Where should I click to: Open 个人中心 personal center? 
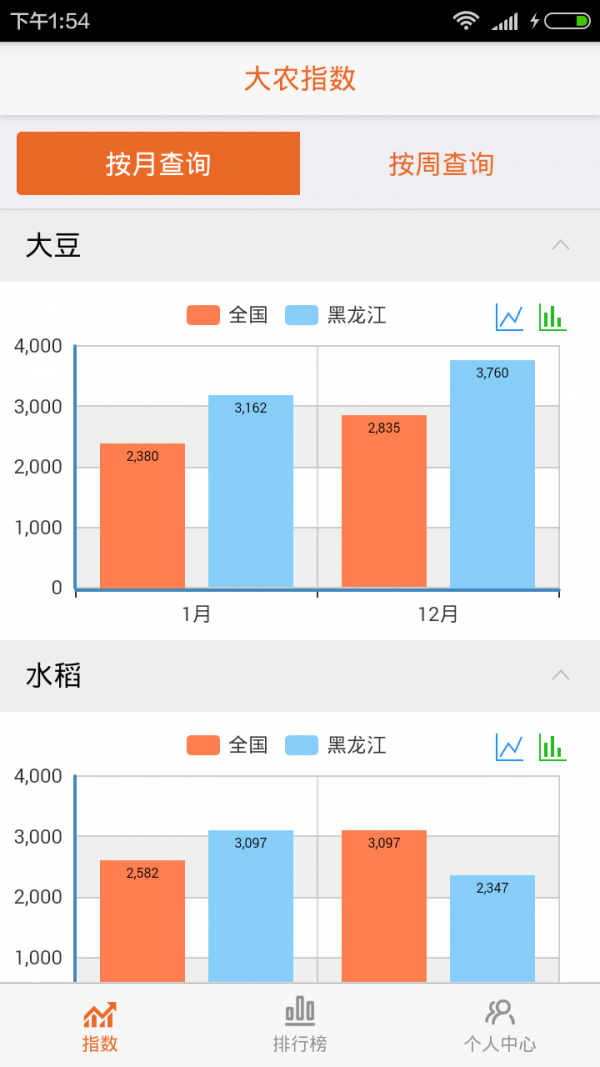pyautogui.click(x=500, y=1025)
